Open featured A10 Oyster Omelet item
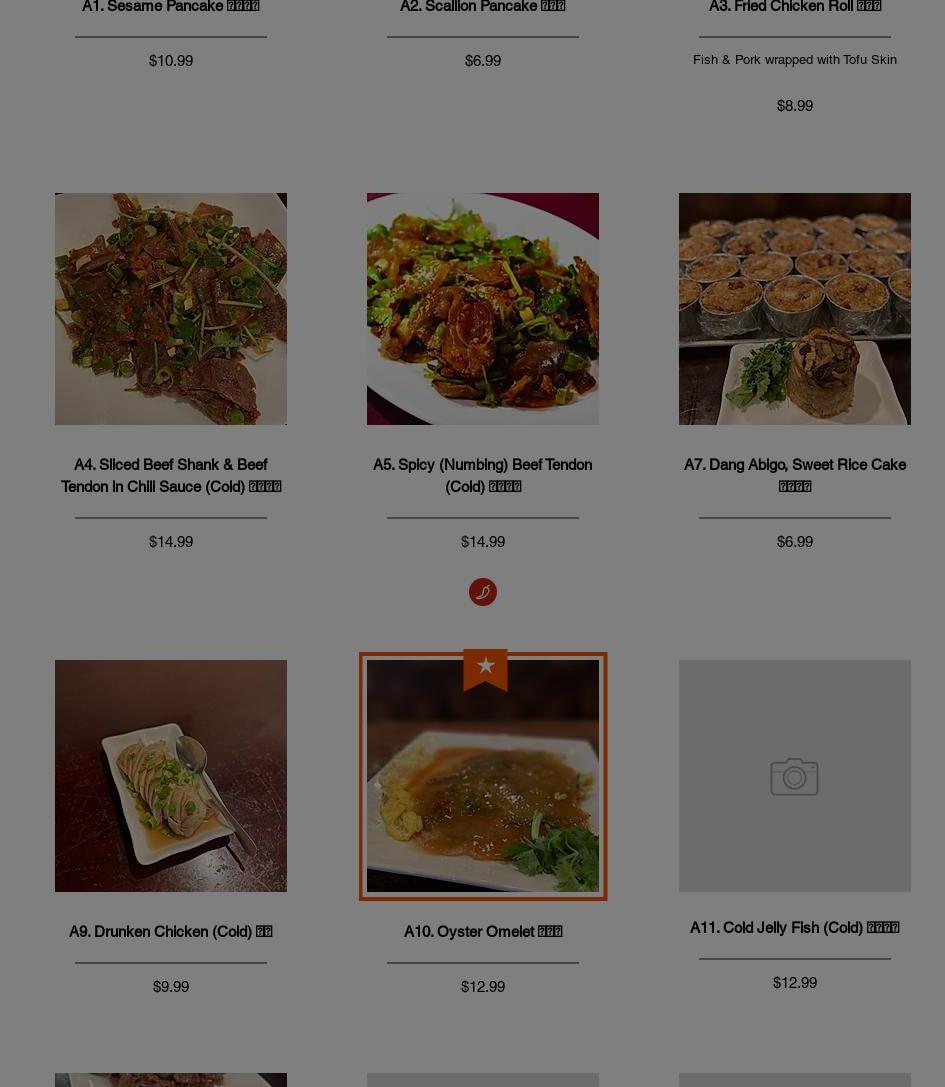Image resolution: width=945 pixels, height=1087 pixels. (x=483, y=776)
